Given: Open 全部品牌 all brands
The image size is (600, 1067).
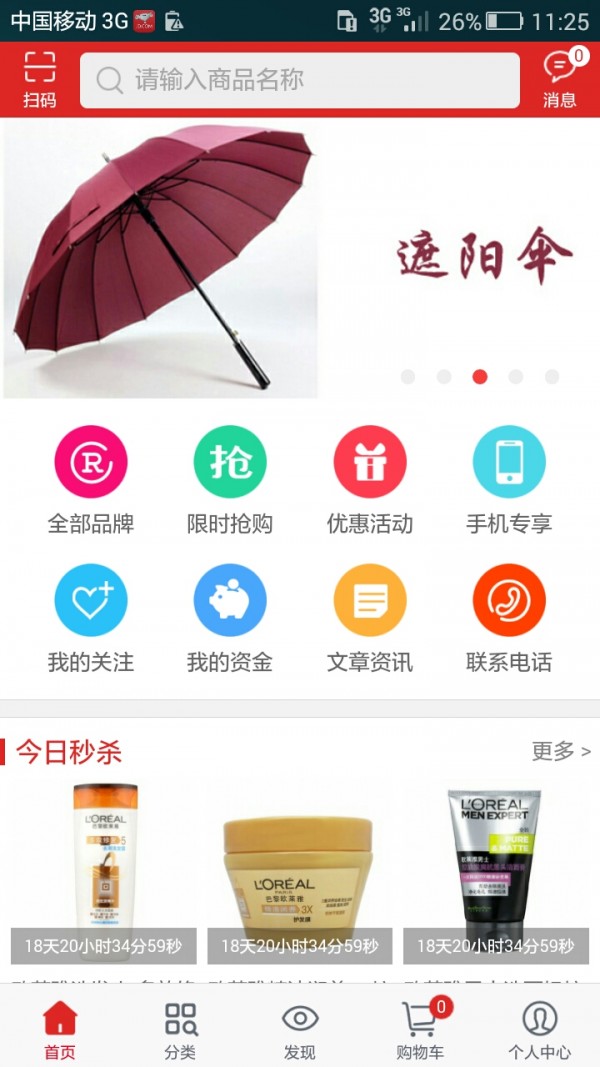Looking at the screenshot, I should point(90,480).
